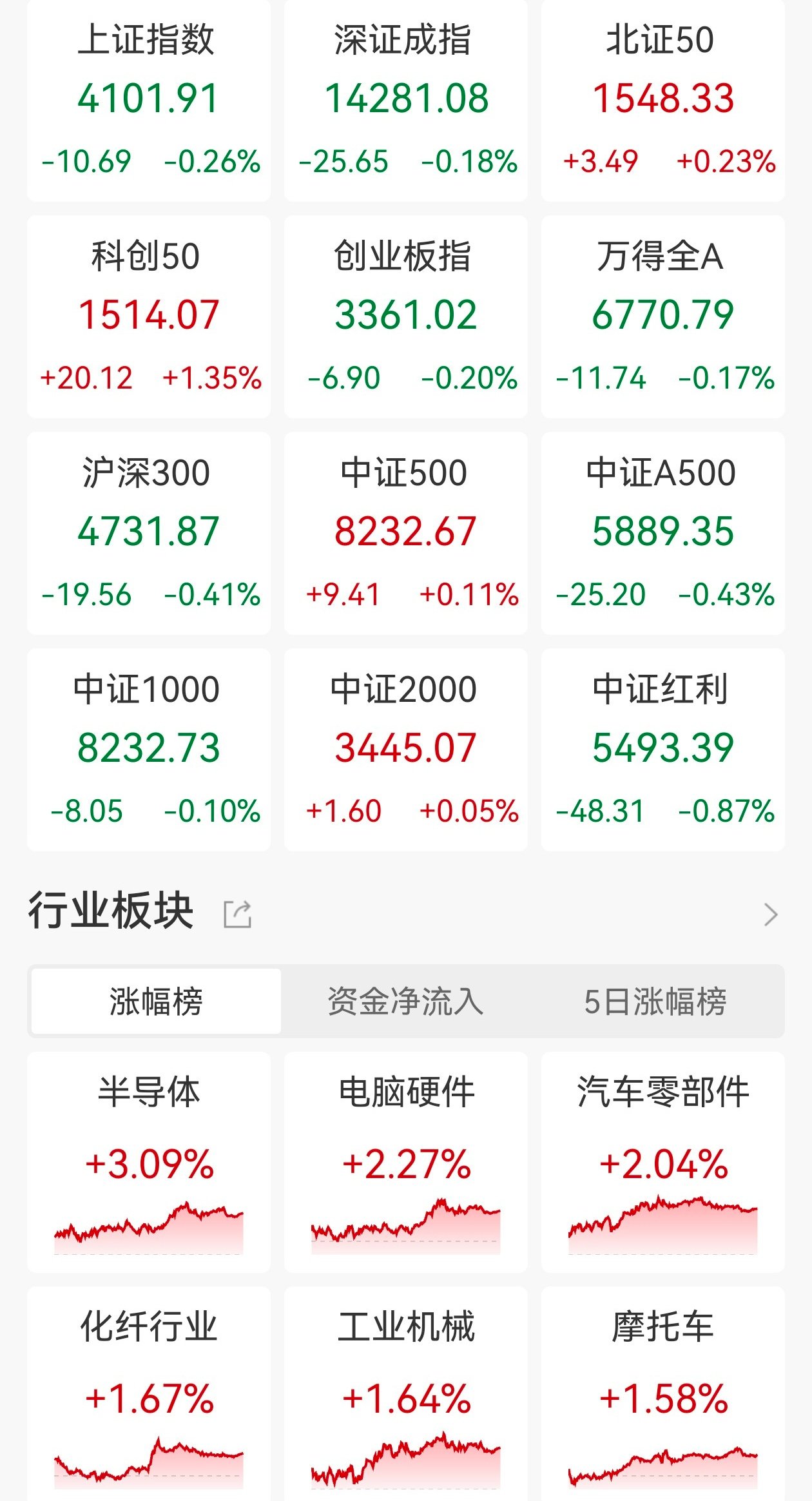Share the 行业板块 section
Image resolution: width=812 pixels, height=1501 pixels.
(237, 914)
